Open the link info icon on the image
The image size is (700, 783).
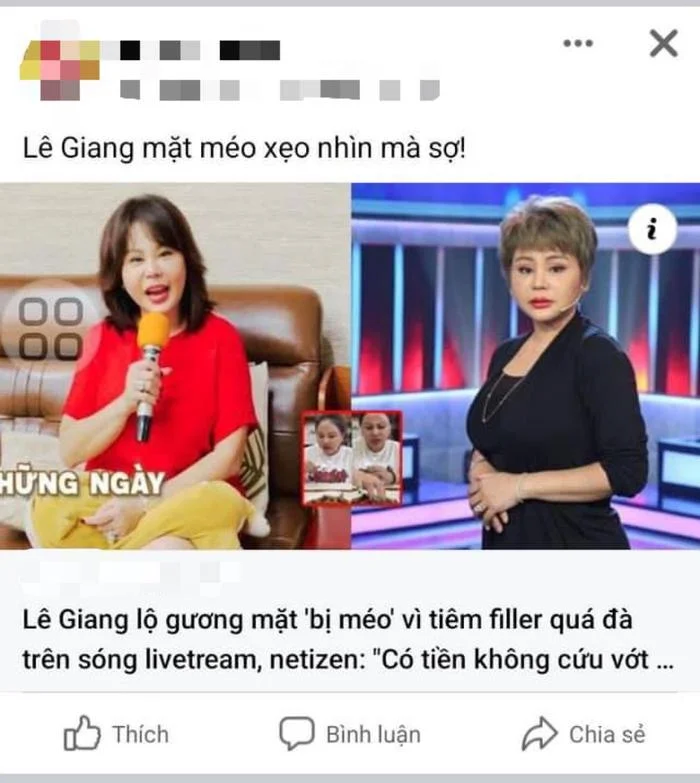click(651, 232)
